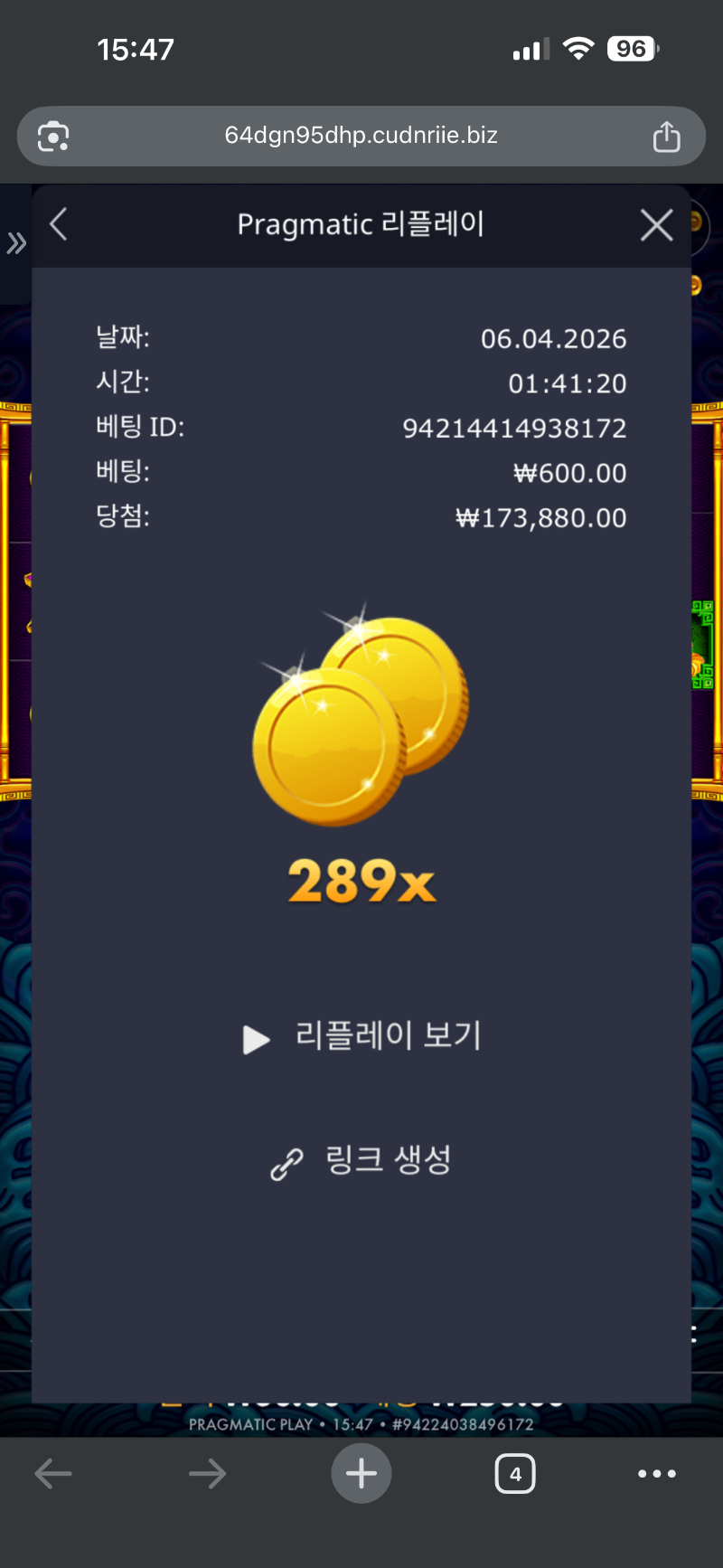Open the camera scan icon in address bar
This screenshot has height=1568, width=723.
click(x=53, y=137)
